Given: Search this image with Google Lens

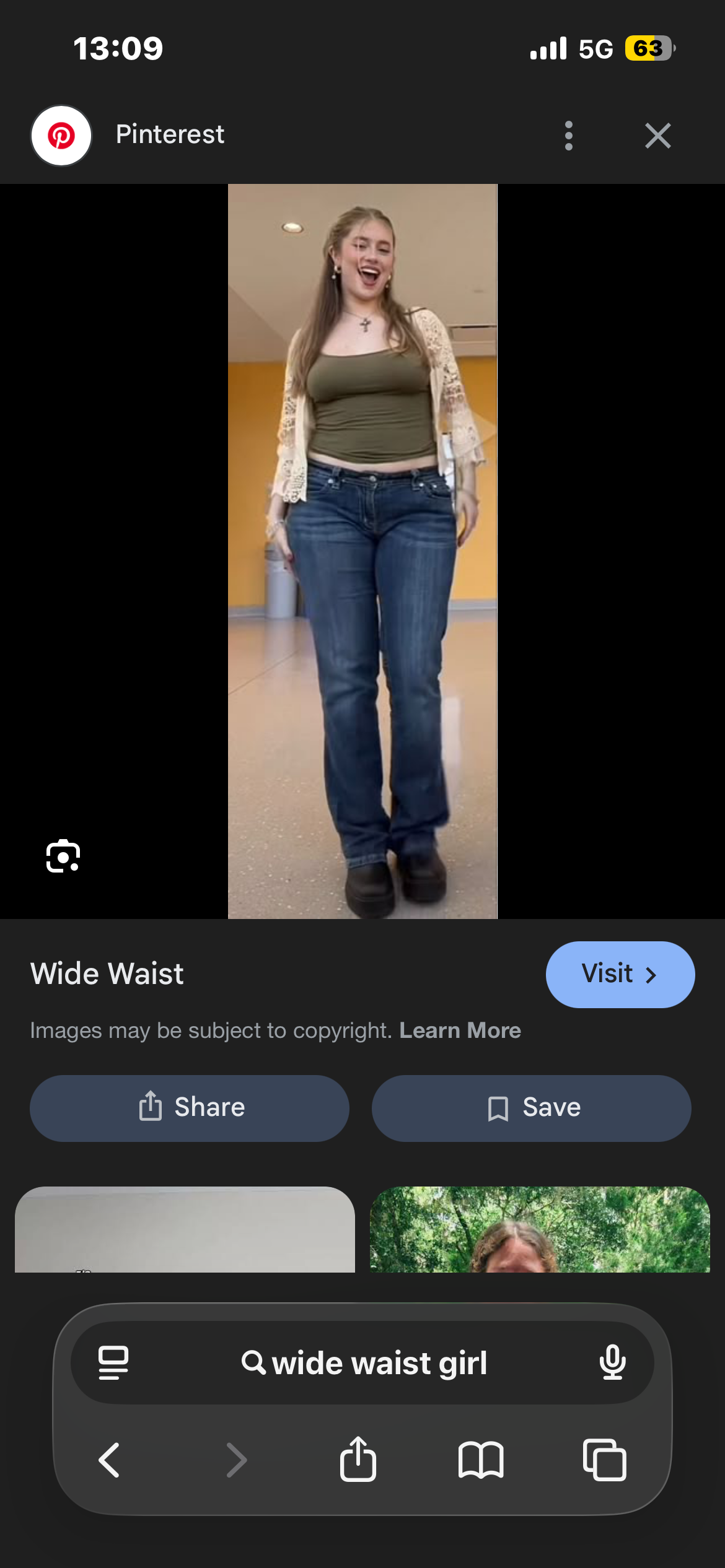Looking at the screenshot, I should coord(63,856).
